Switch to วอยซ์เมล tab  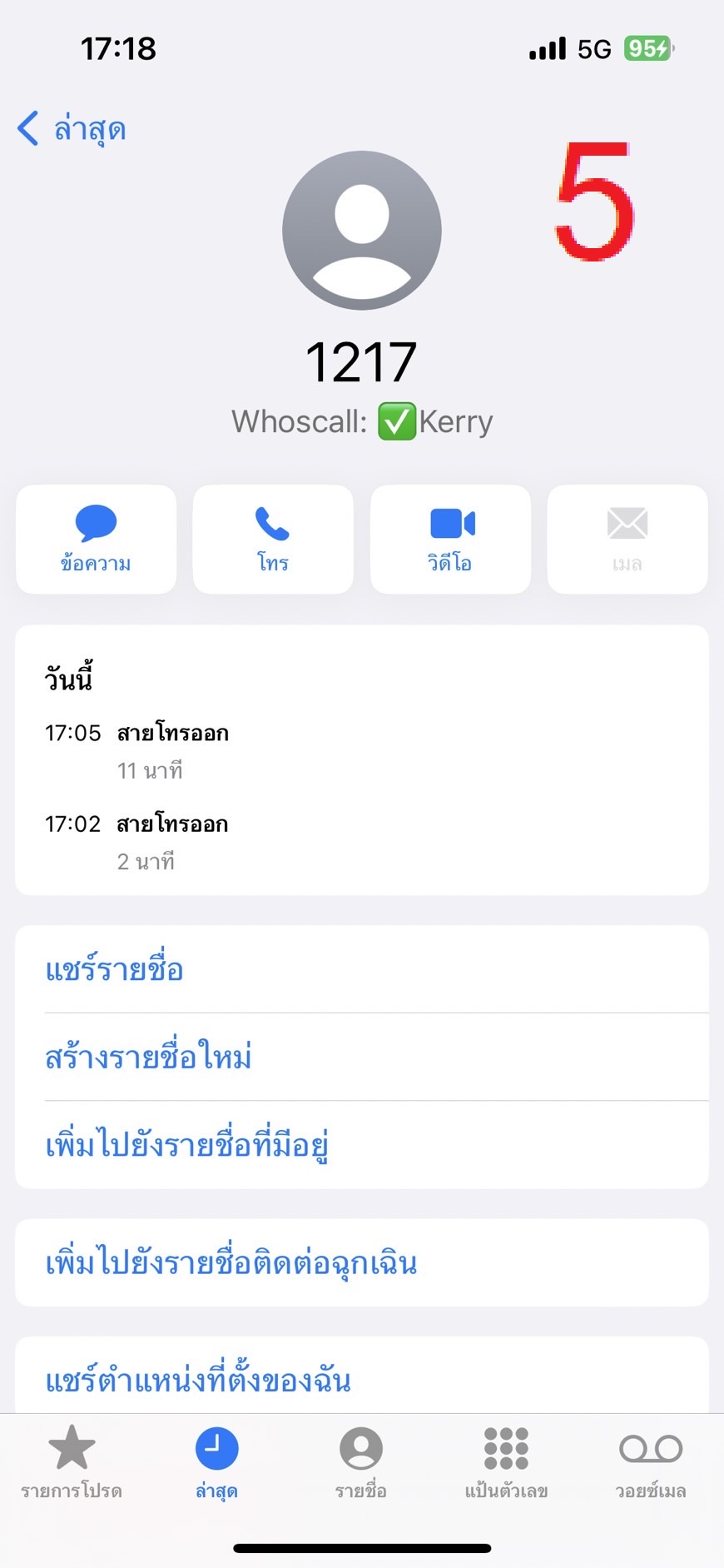coord(651,1463)
